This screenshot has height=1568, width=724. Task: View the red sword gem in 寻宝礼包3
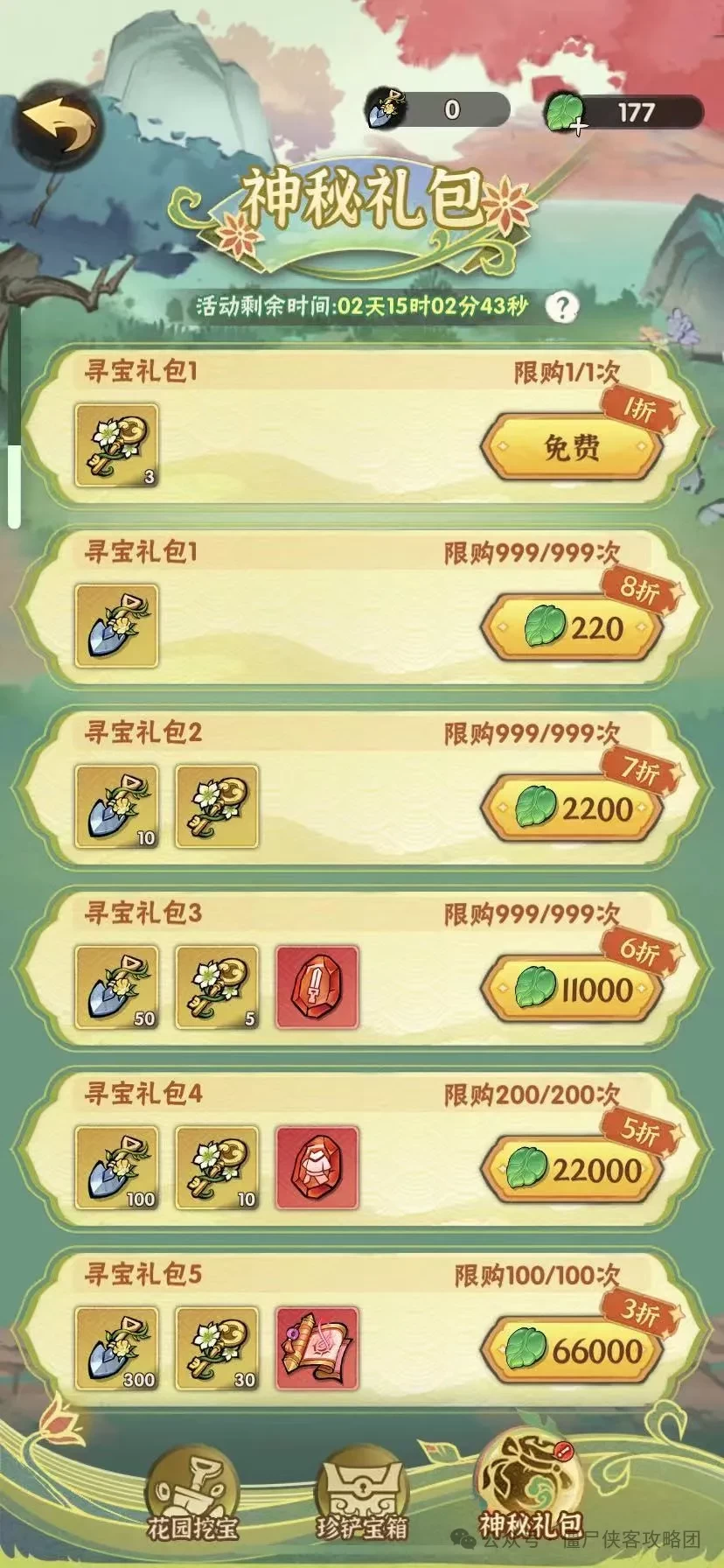click(x=317, y=988)
